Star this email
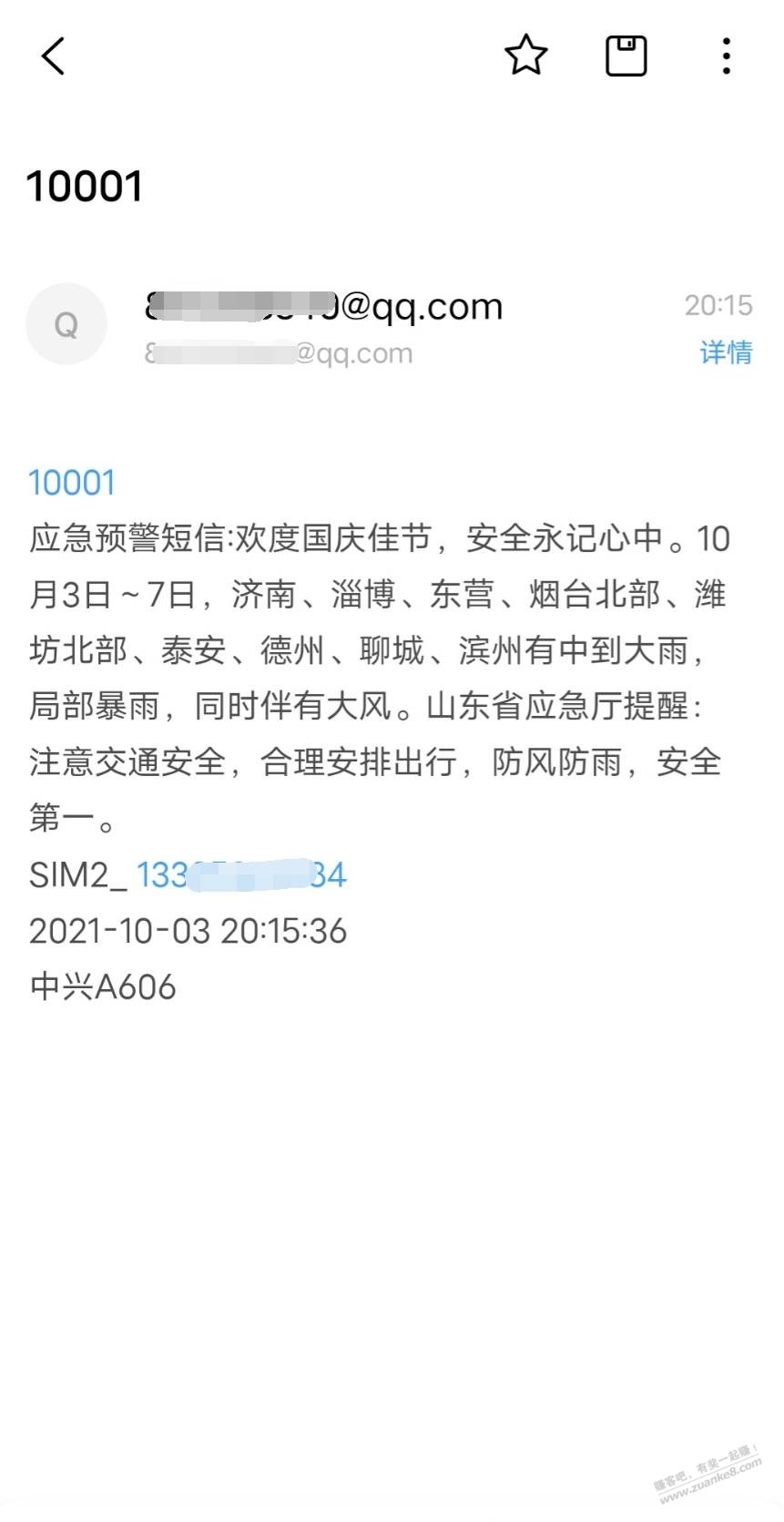Image resolution: width=784 pixels, height=1522 pixels. (x=525, y=56)
